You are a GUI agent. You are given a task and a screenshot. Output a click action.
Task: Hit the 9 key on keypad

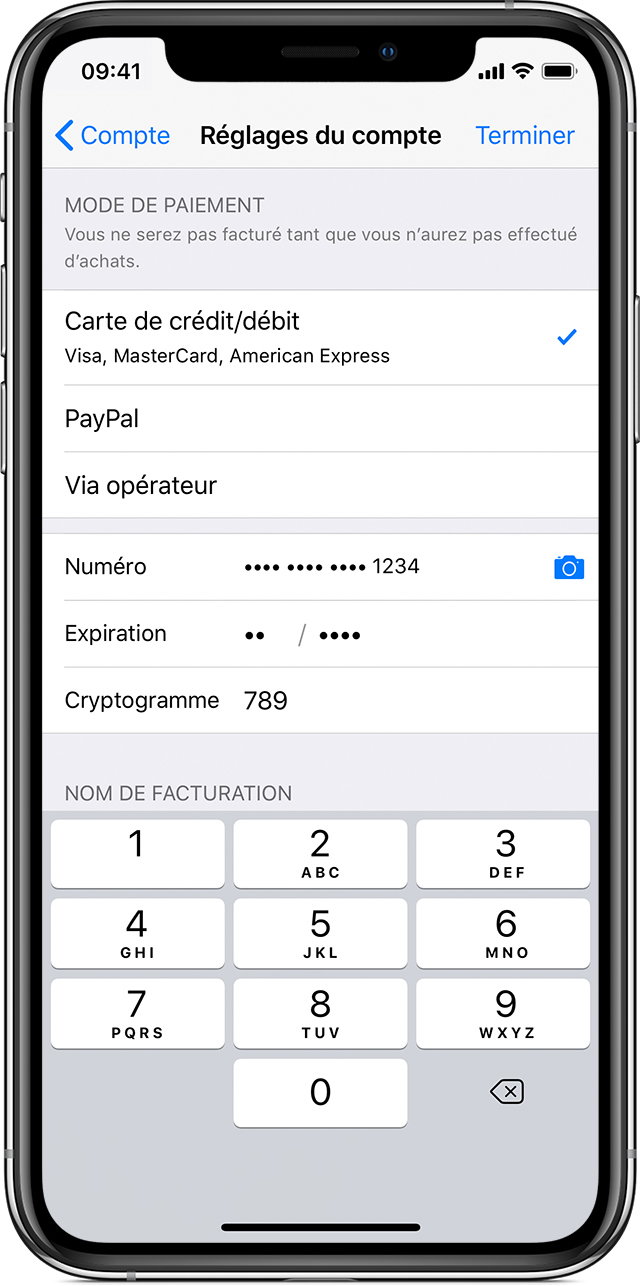tap(503, 1012)
